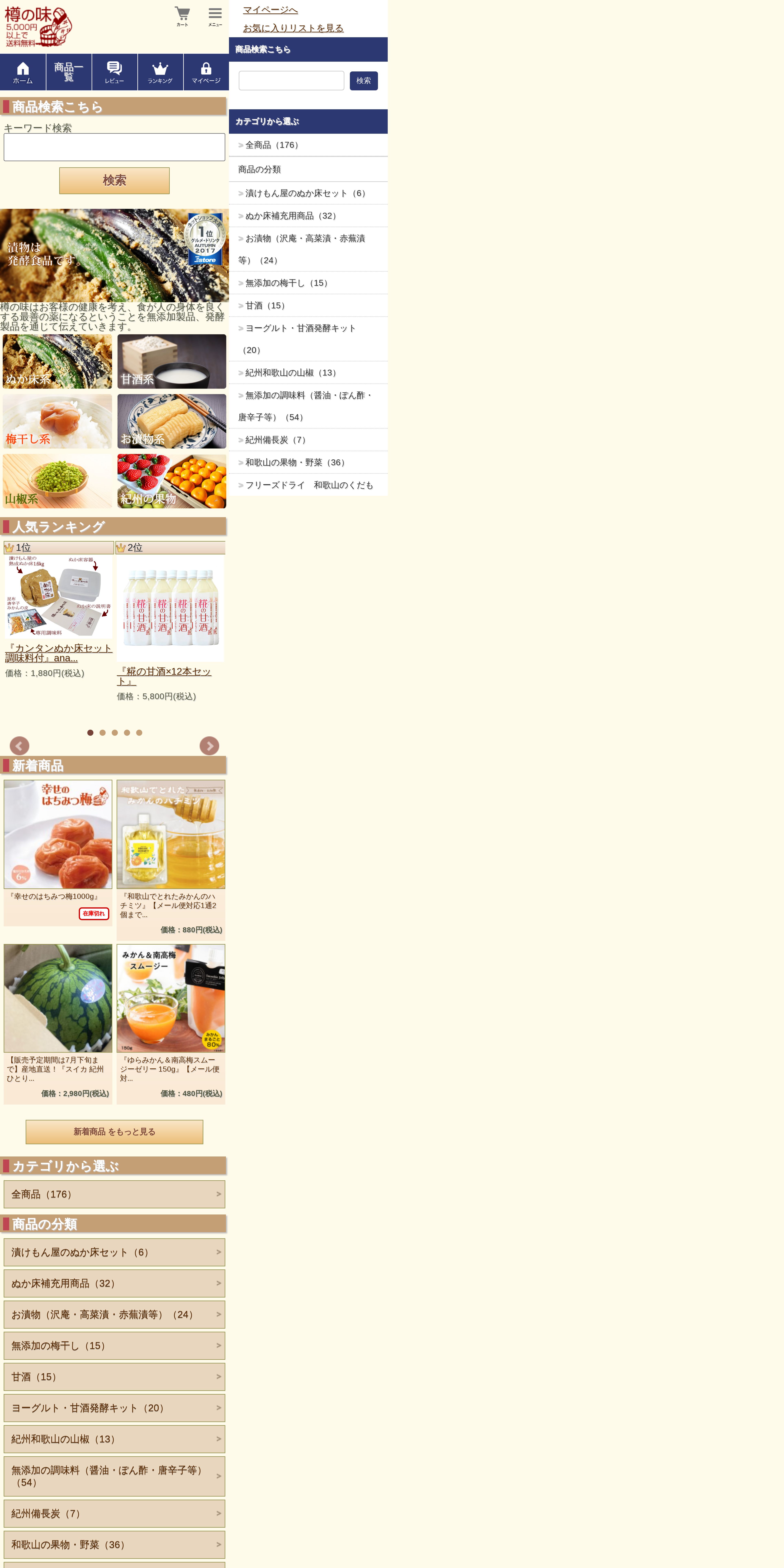Focus the キーワード検索 text field
The image size is (784, 1568).
pos(114,147)
